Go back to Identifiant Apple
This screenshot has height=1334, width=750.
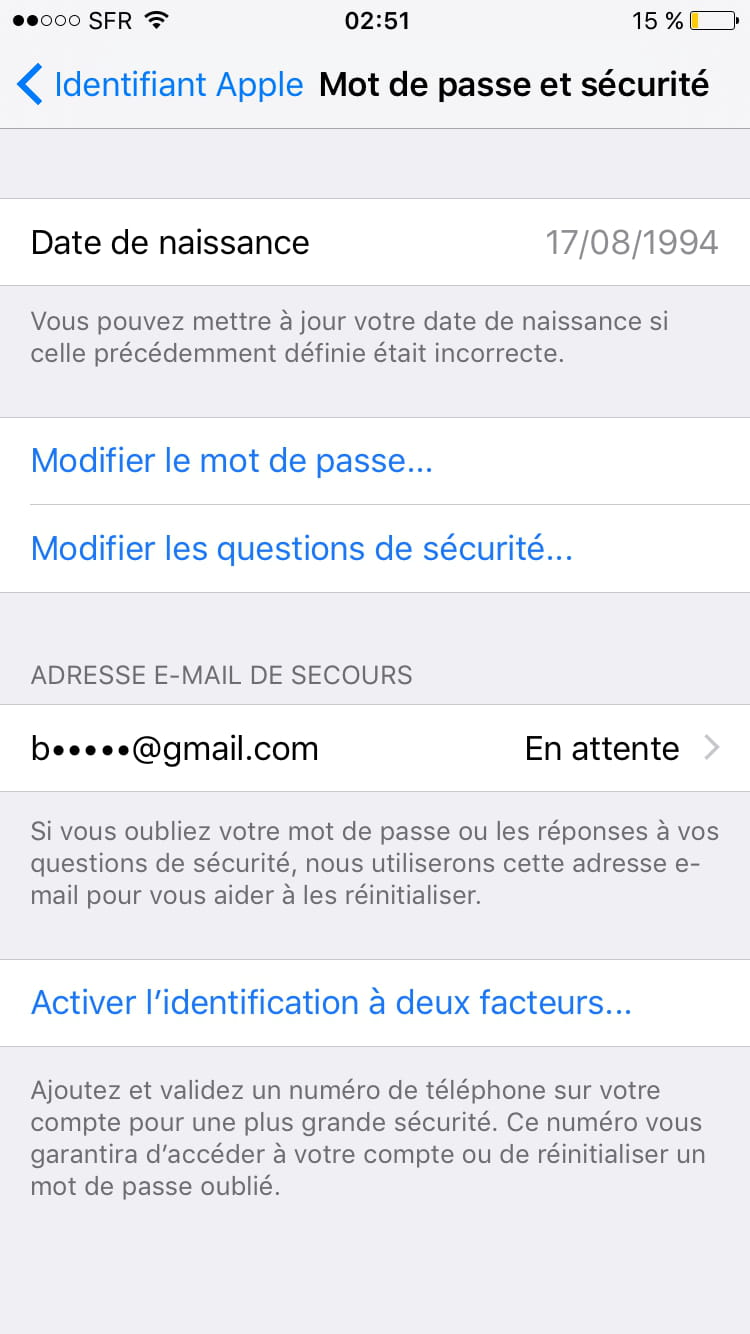tap(160, 85)
